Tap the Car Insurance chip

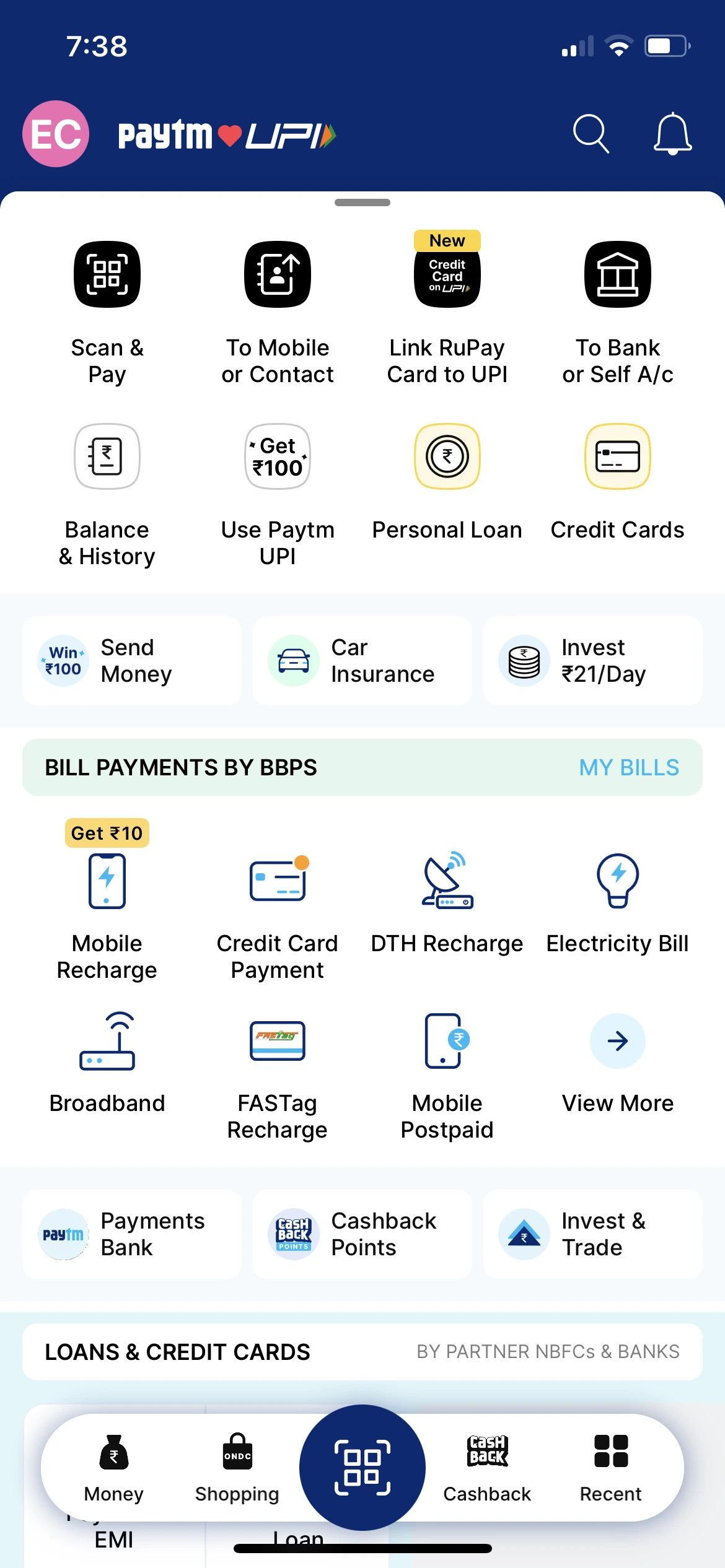[362, 661]
